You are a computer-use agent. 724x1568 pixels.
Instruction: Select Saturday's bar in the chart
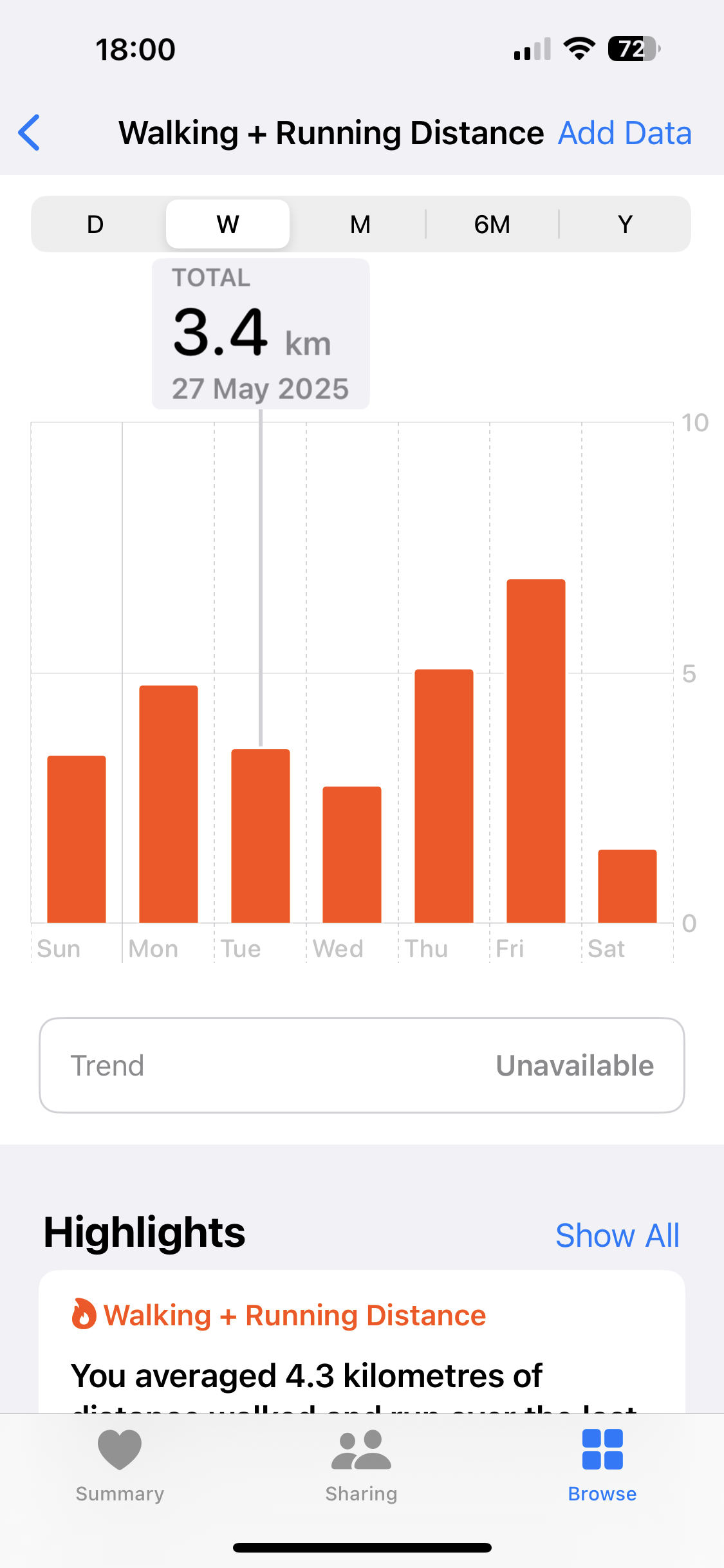coord(627,886)
